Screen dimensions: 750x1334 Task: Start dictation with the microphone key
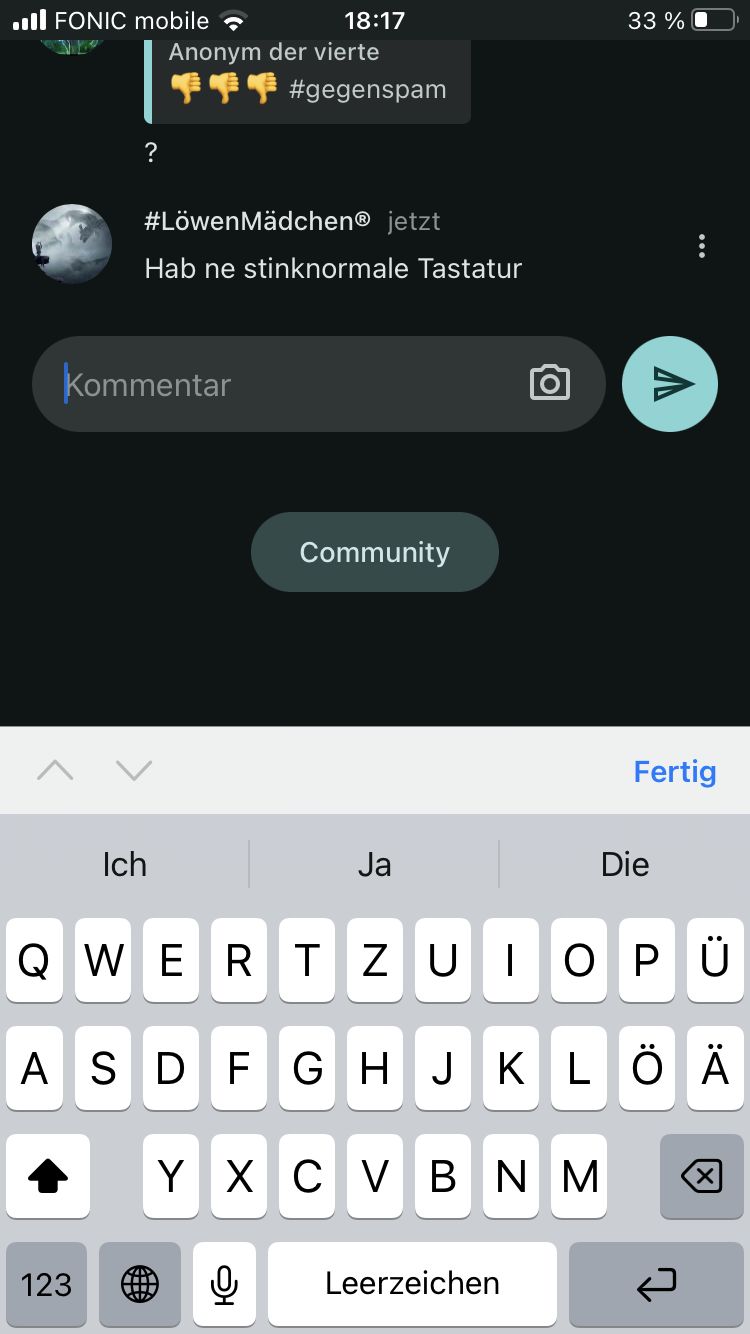(224, 1284)
